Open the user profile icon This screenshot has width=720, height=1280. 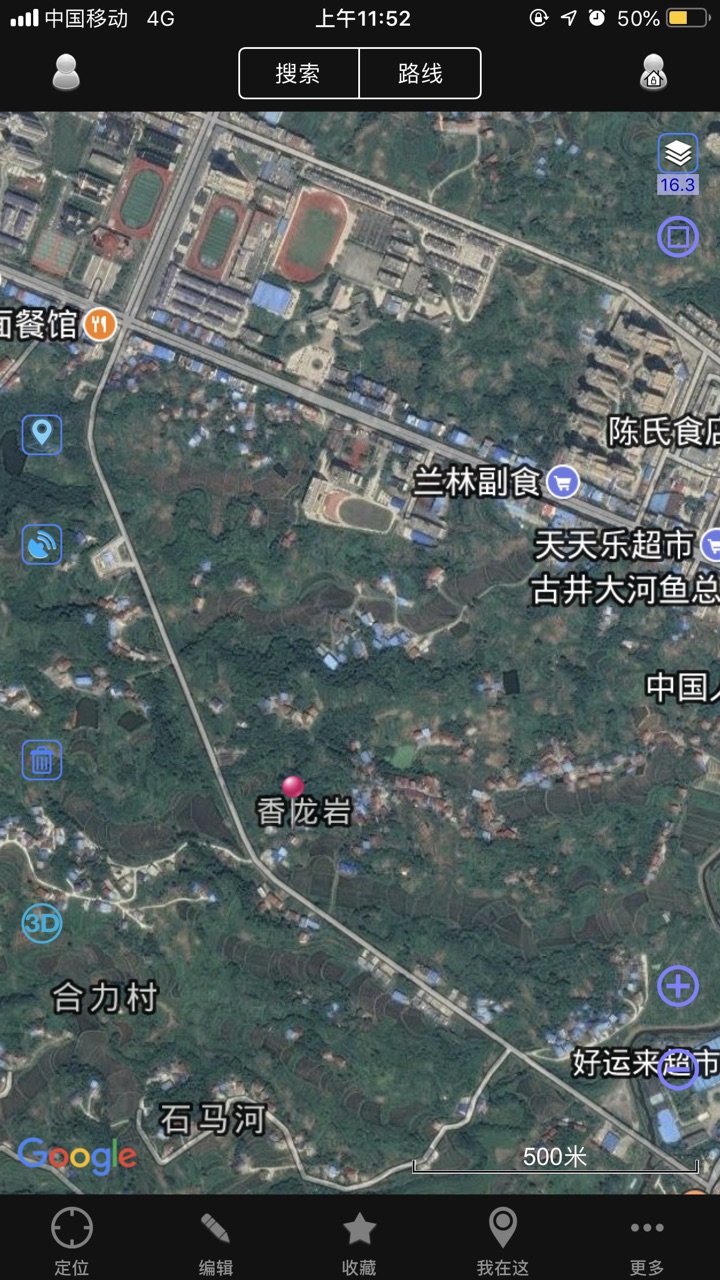[66, 73]
